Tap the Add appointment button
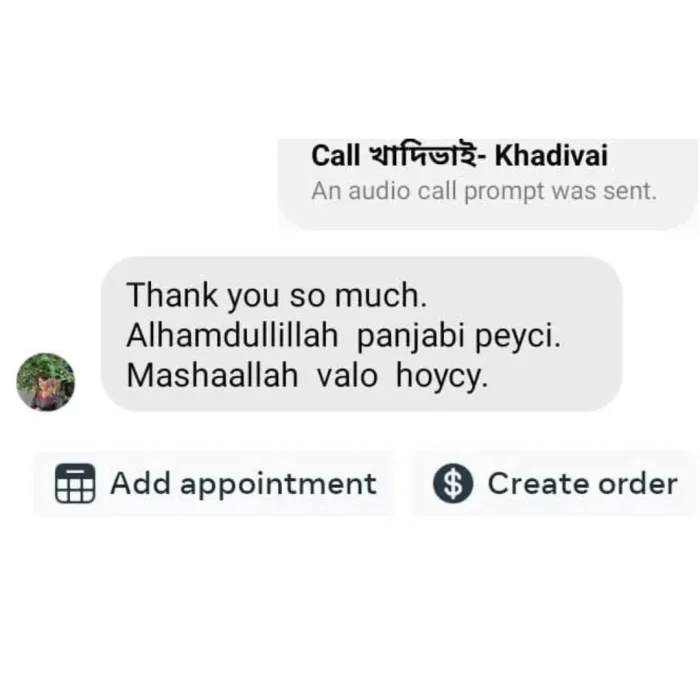 coord(215,484)
